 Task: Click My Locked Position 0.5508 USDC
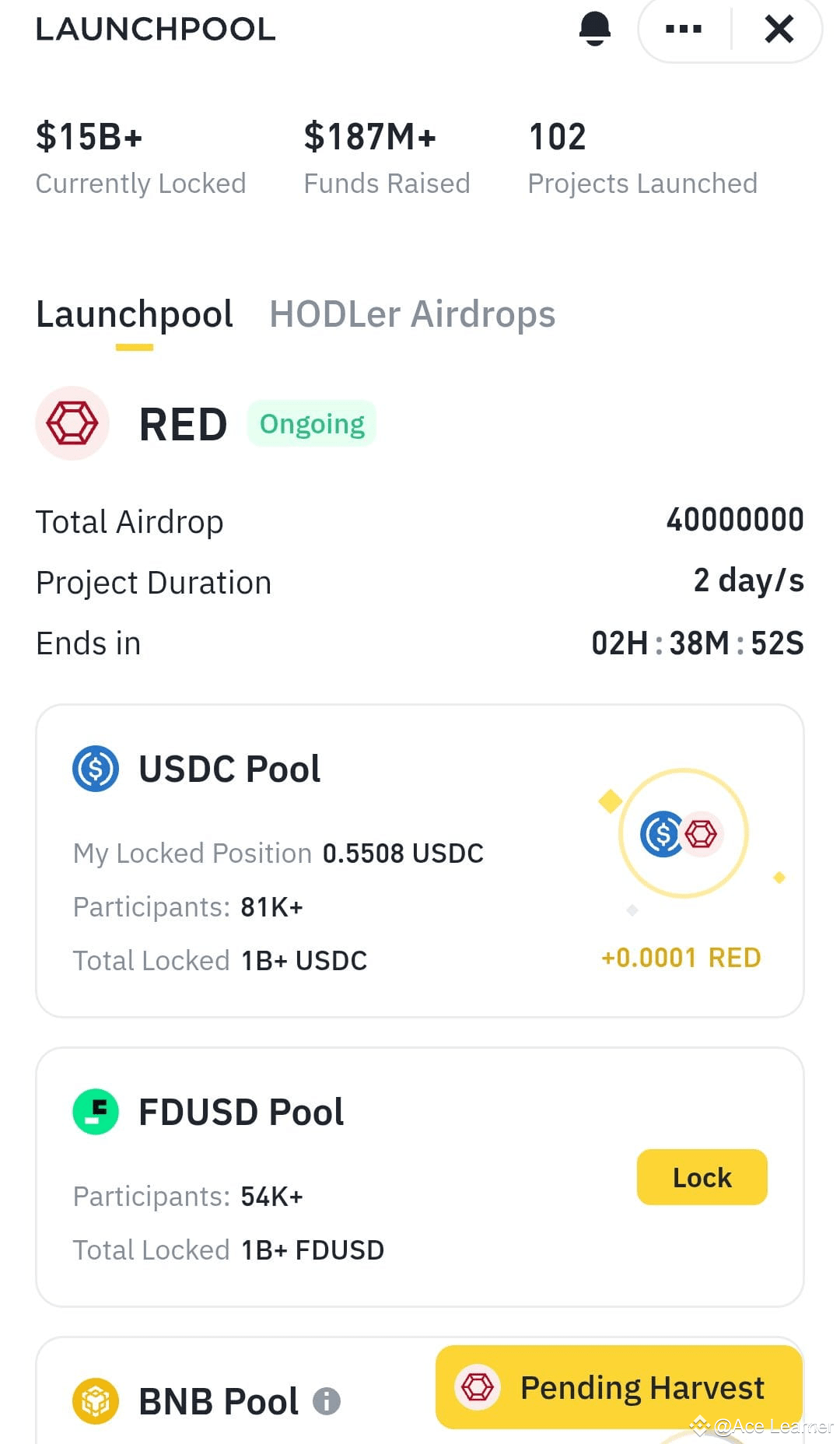coord(278,853)
